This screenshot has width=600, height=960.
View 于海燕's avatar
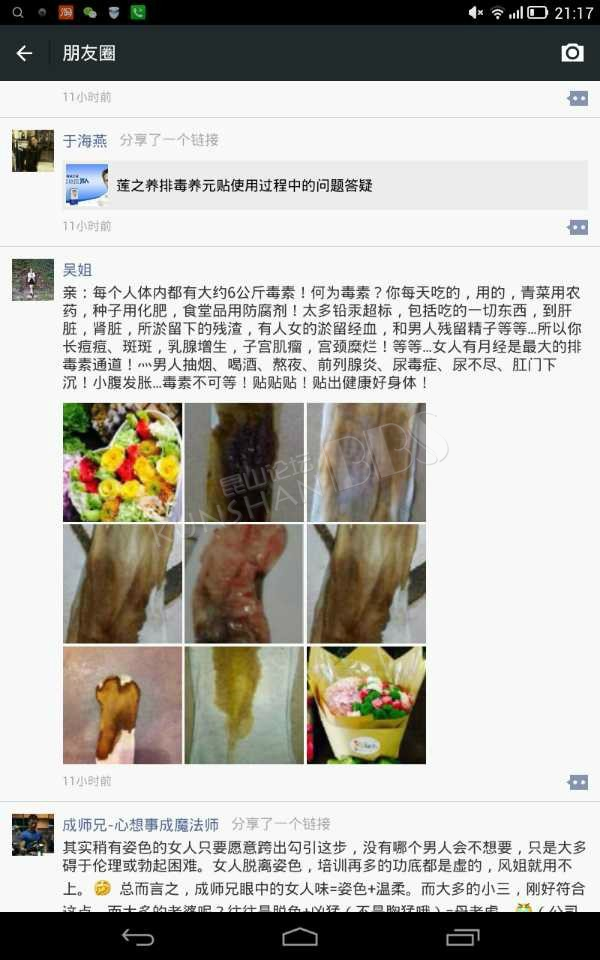(x=33, y=151)
